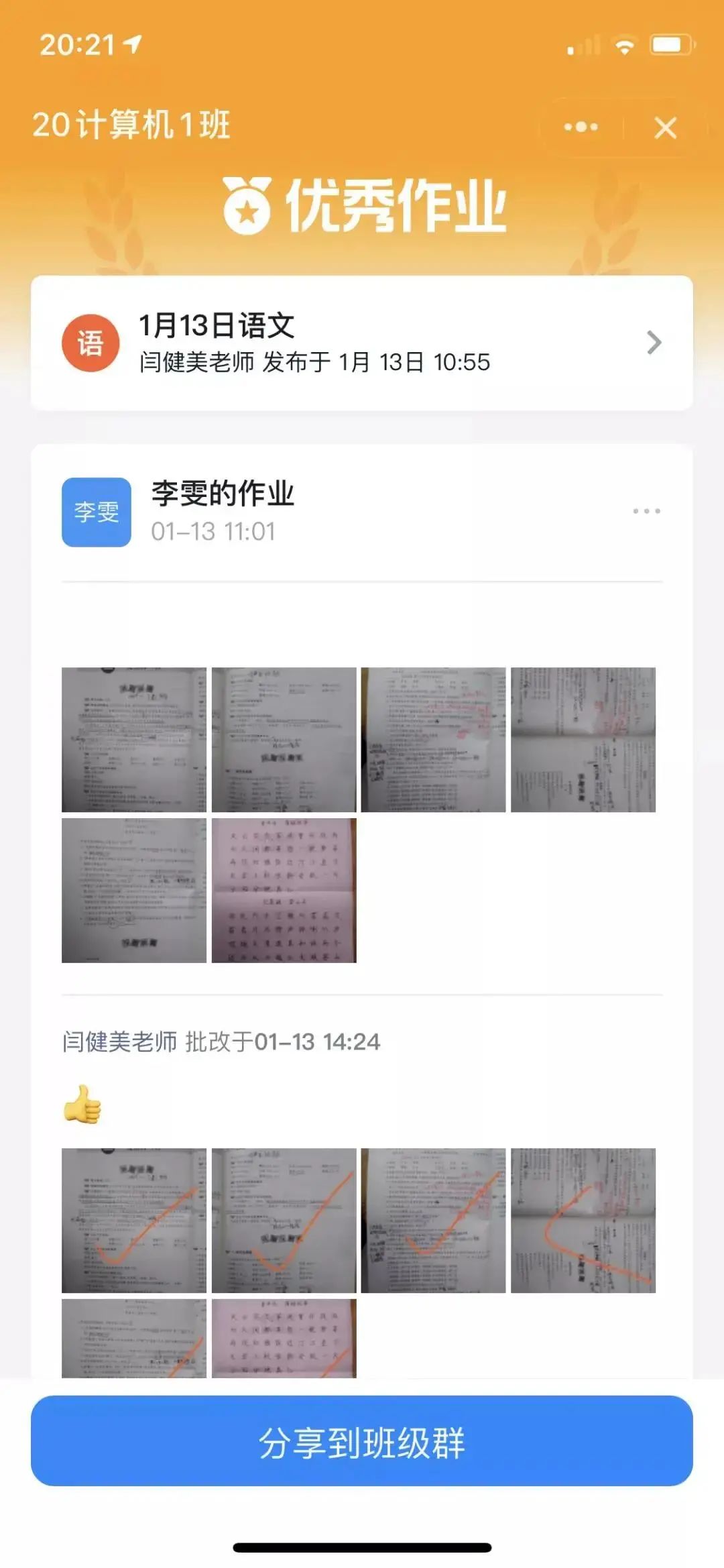View fourth submitted homework photo
The image size is (724, 1568).
coord(583,740)
